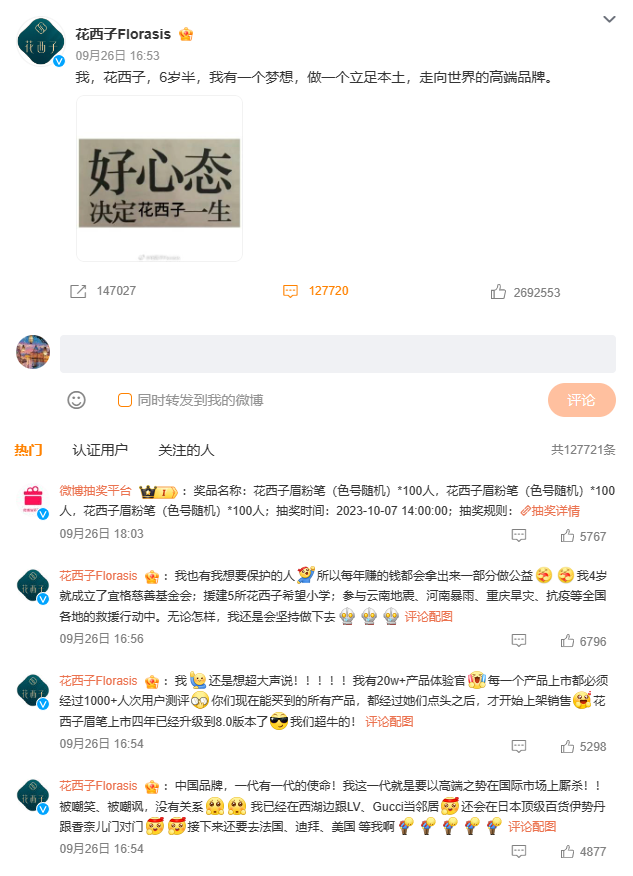Open the 好心态 image in the post

159,178
